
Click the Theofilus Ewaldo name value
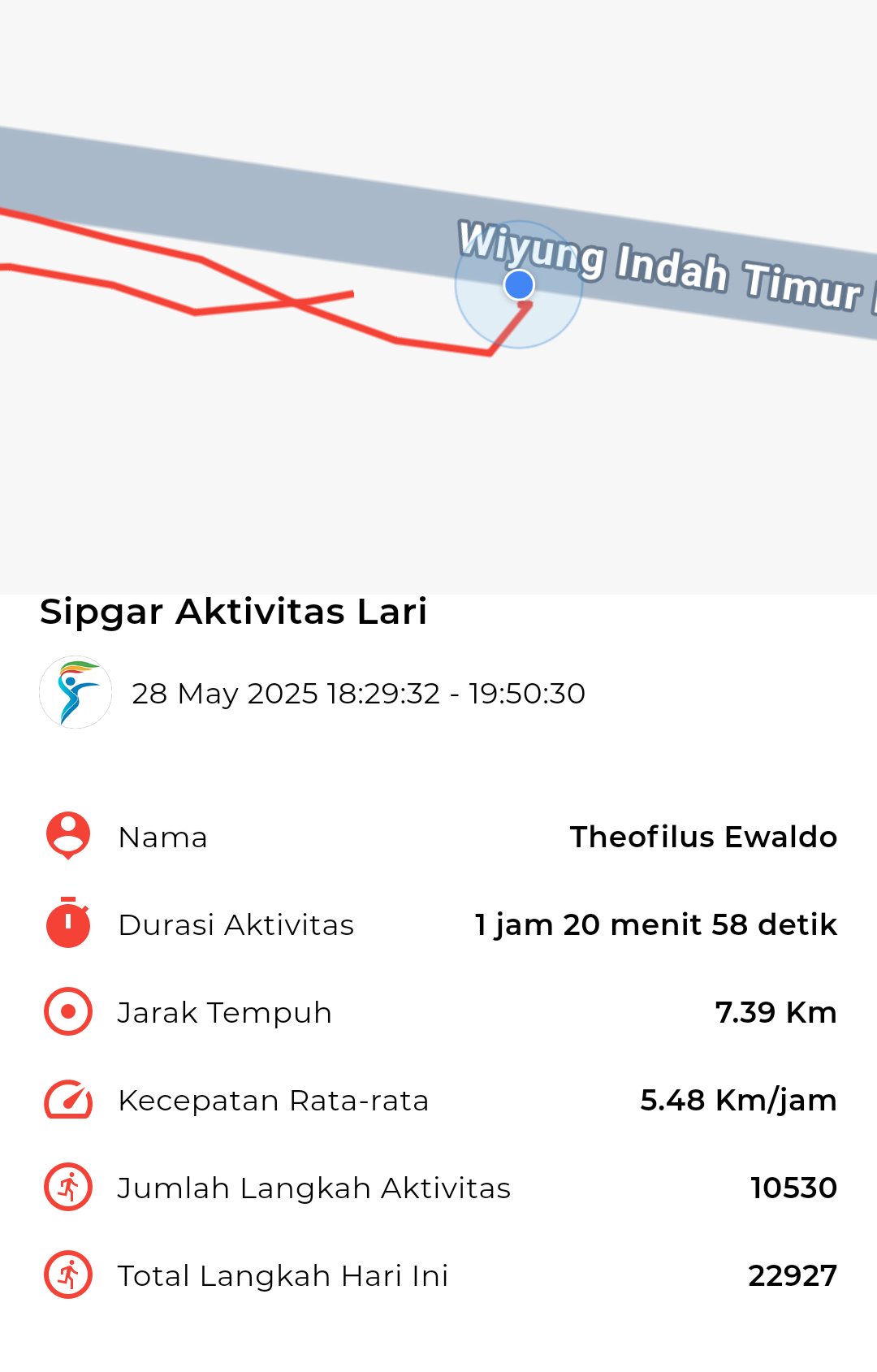(703, 837)
